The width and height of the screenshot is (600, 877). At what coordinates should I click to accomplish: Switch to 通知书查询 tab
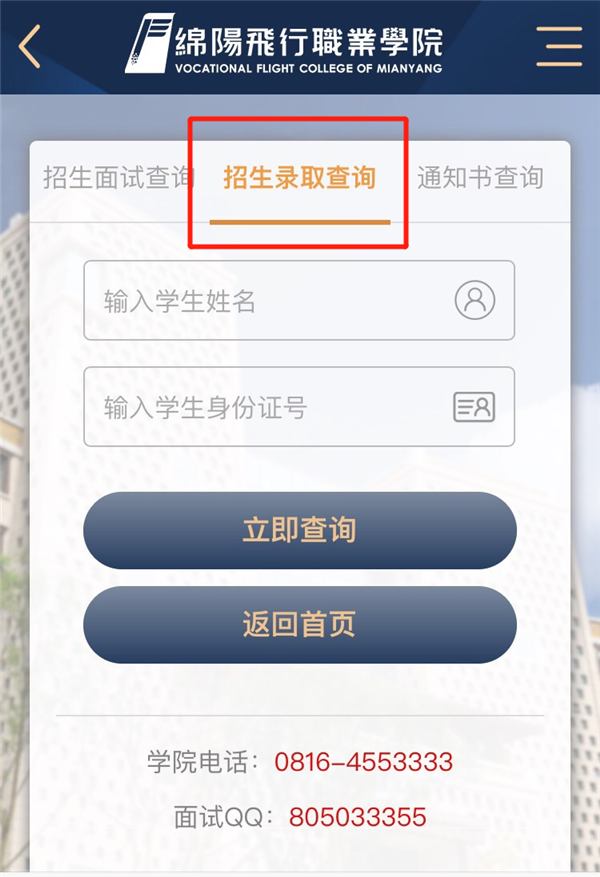[x=480, y=179]
